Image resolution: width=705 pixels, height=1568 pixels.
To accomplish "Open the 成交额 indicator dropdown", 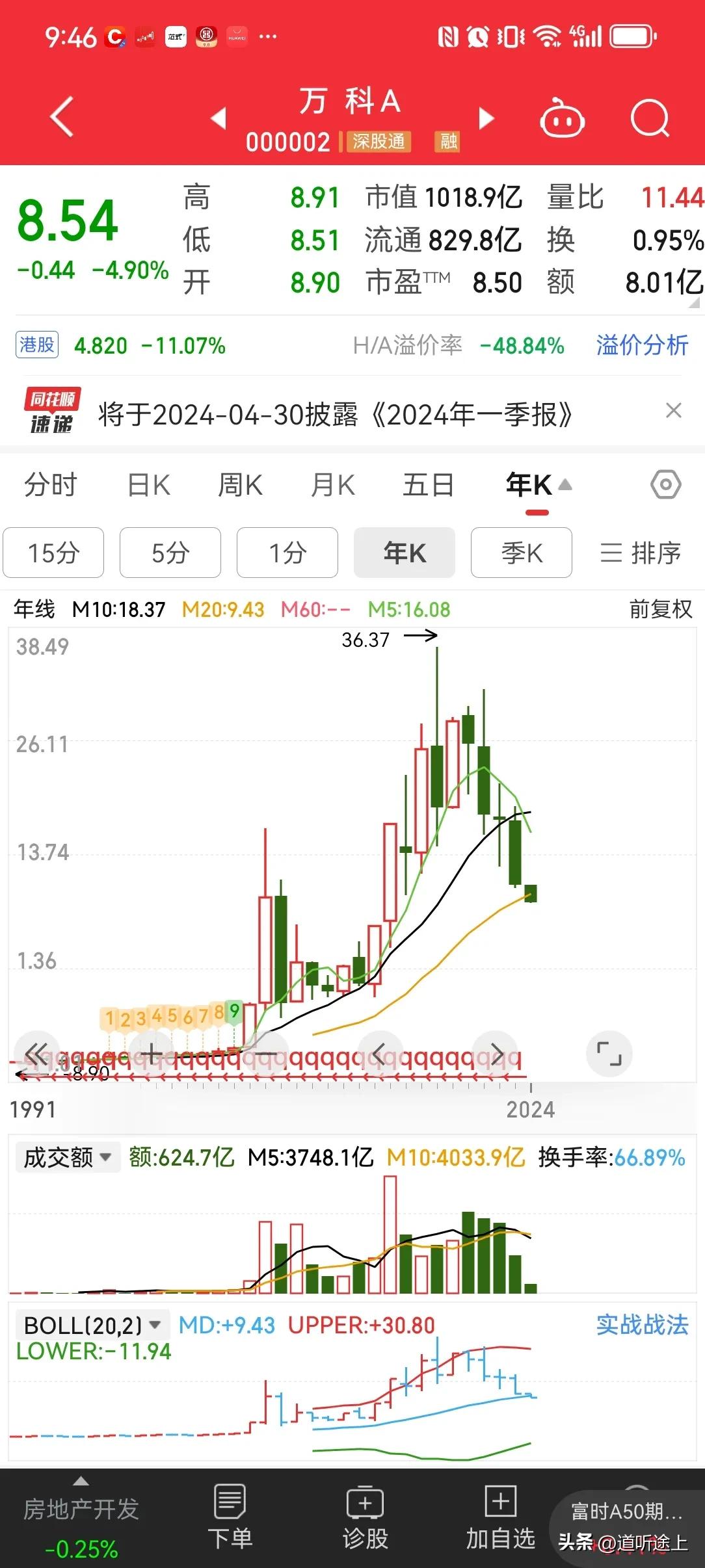I will click(68, 1157).
